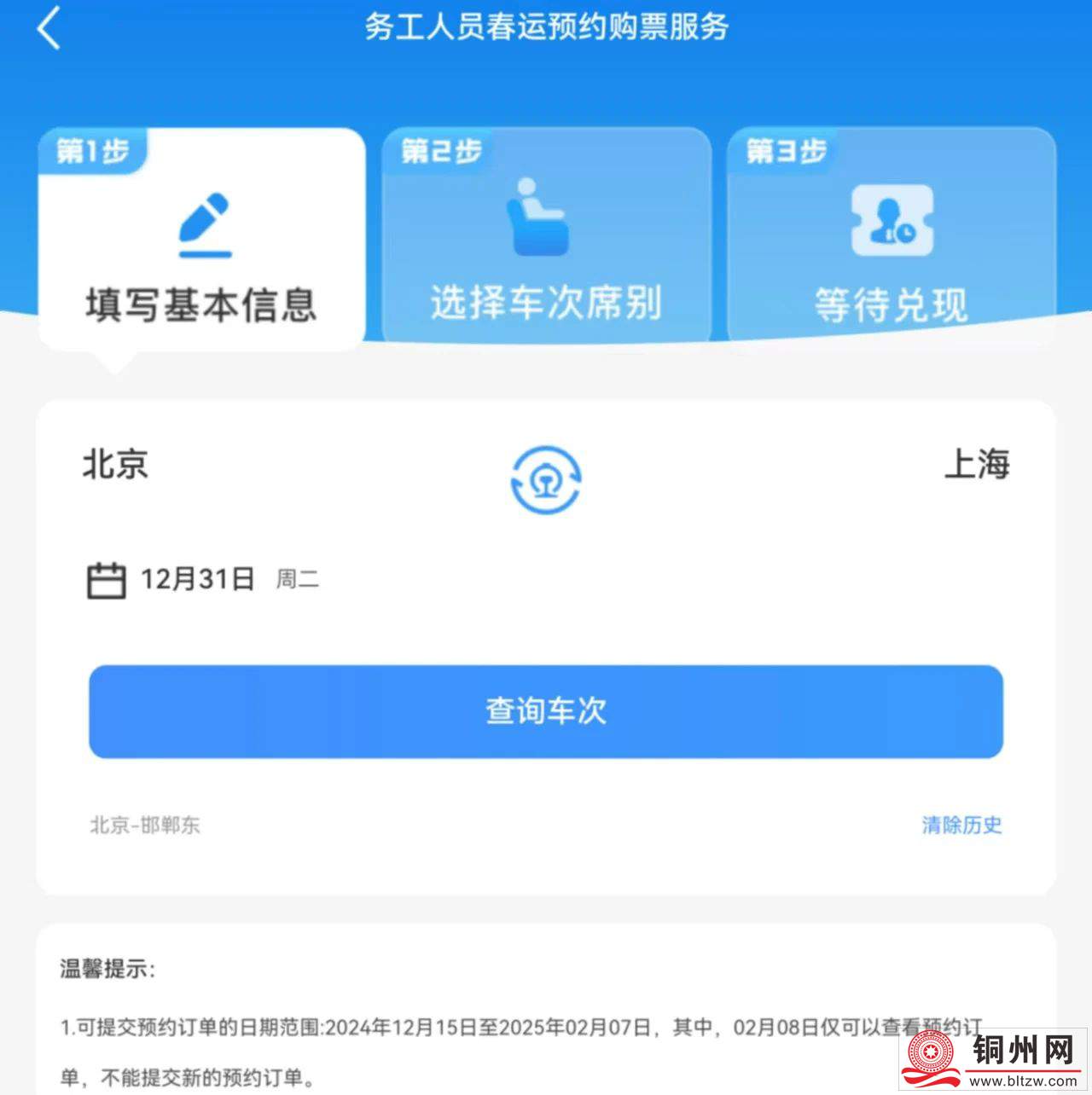
Task: Change arrival station 上海
Action: [x=976, y=465]
